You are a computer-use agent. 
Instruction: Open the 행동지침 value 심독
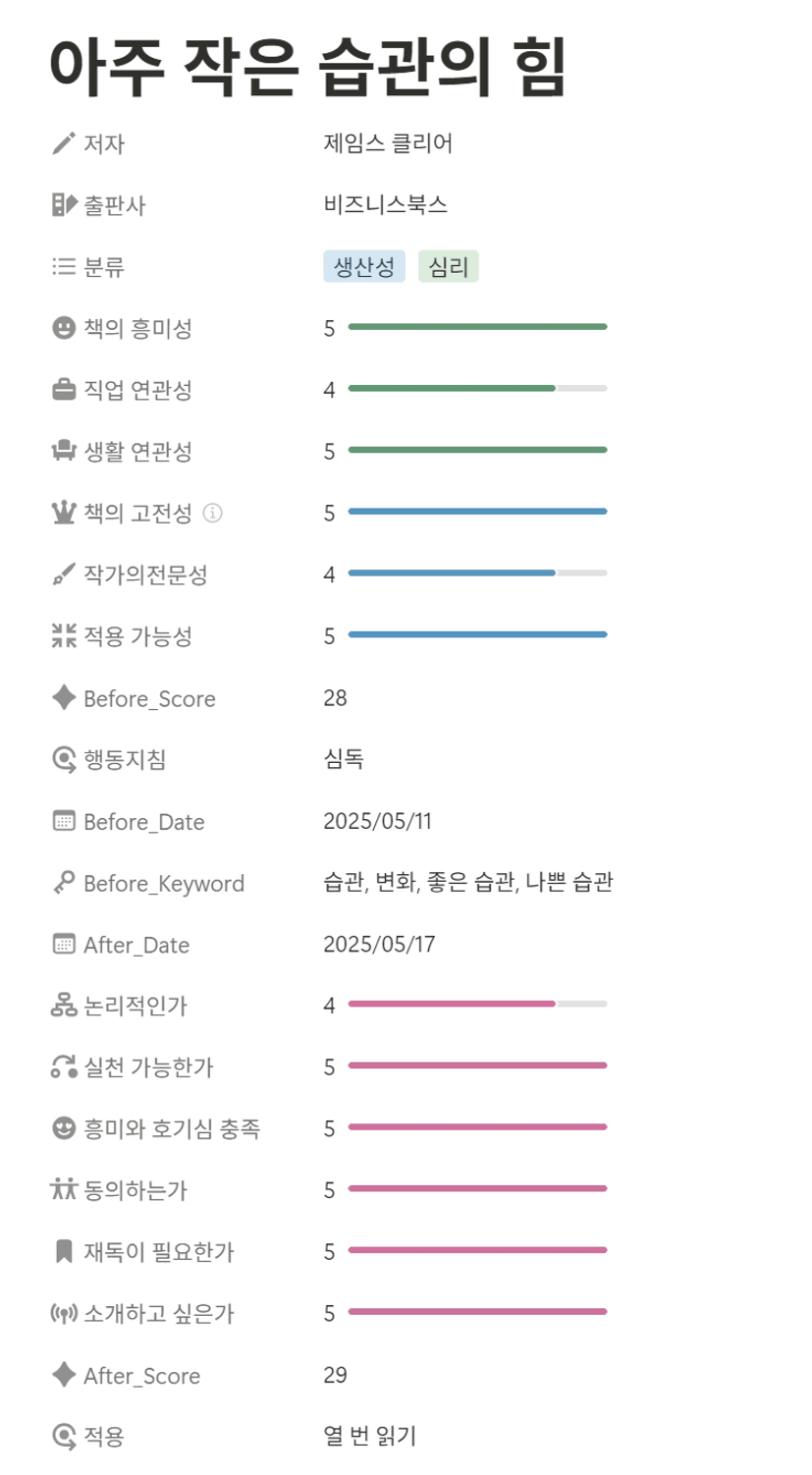pos(344,759)
